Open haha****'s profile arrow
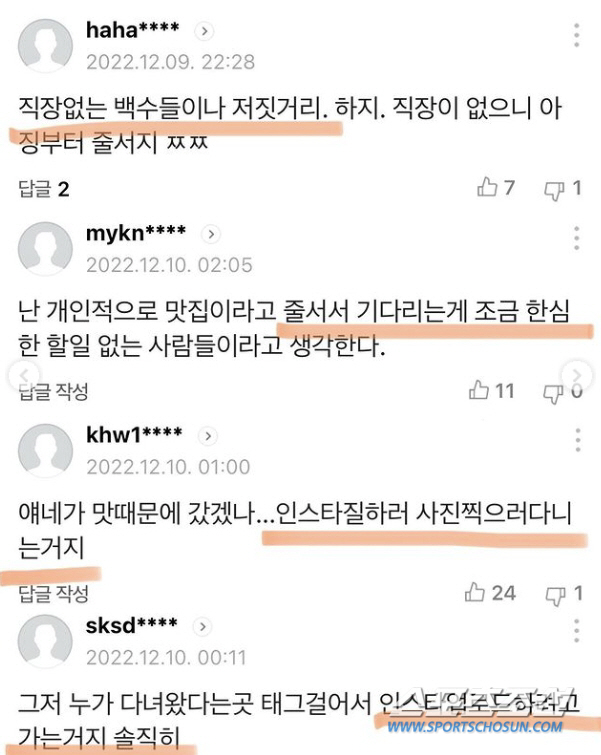 coord(203,31)
